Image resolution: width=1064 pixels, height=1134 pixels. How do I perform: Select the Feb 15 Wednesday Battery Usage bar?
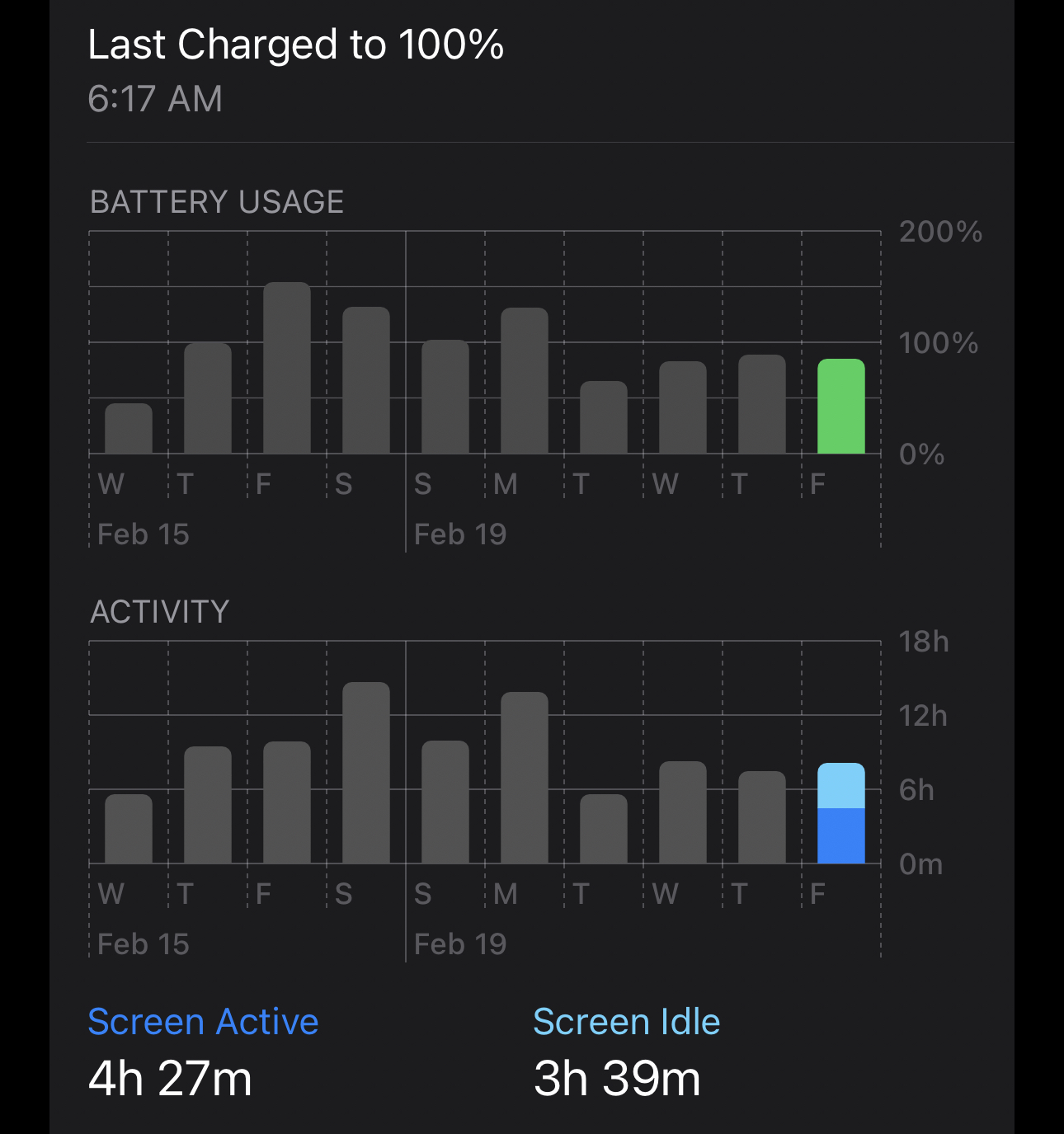[x=129, y=429]
